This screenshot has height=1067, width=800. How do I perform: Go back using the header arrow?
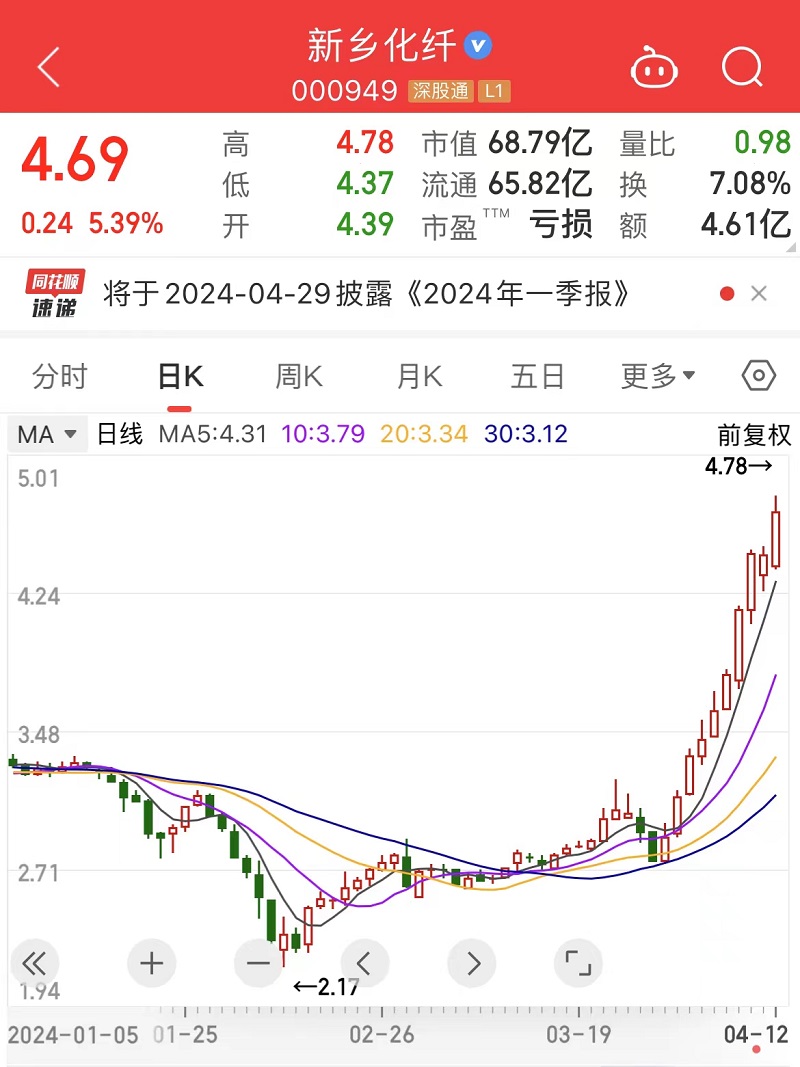48,67
